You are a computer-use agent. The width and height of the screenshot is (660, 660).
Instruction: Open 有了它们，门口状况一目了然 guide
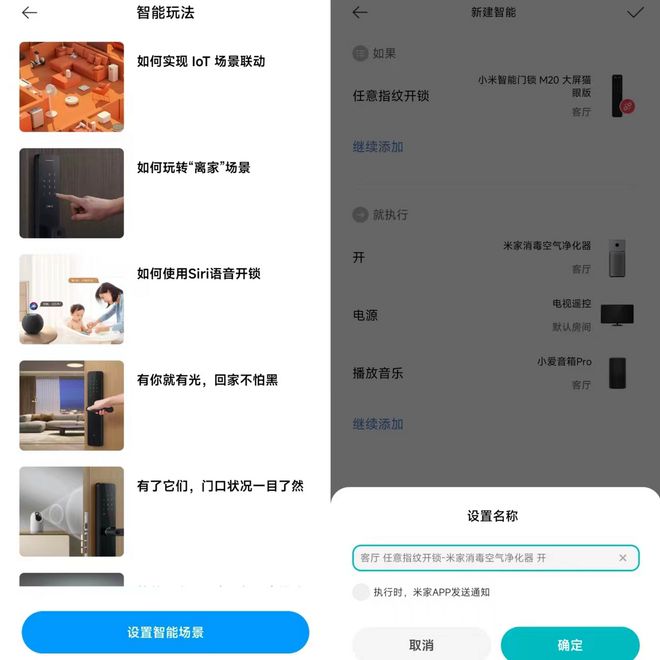(x=219, y=486)
